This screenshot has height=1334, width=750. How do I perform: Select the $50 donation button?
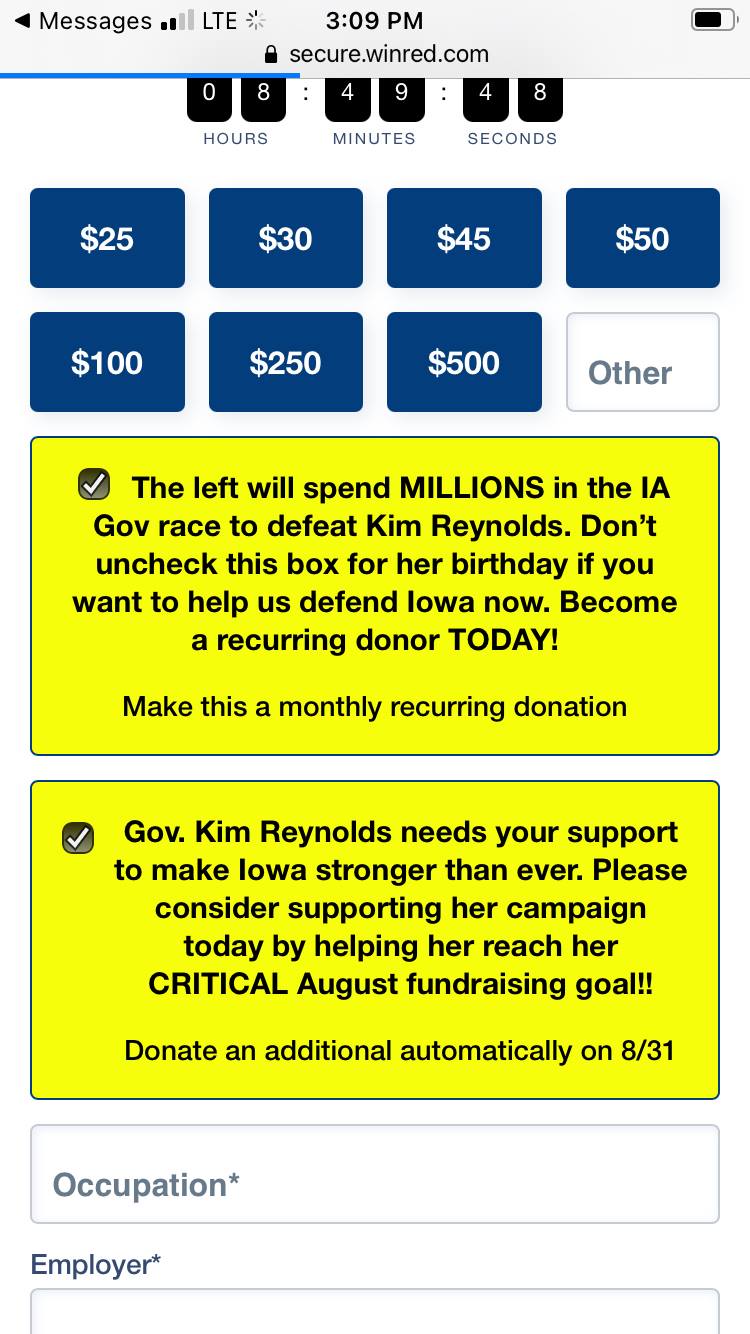pos(643,238)
